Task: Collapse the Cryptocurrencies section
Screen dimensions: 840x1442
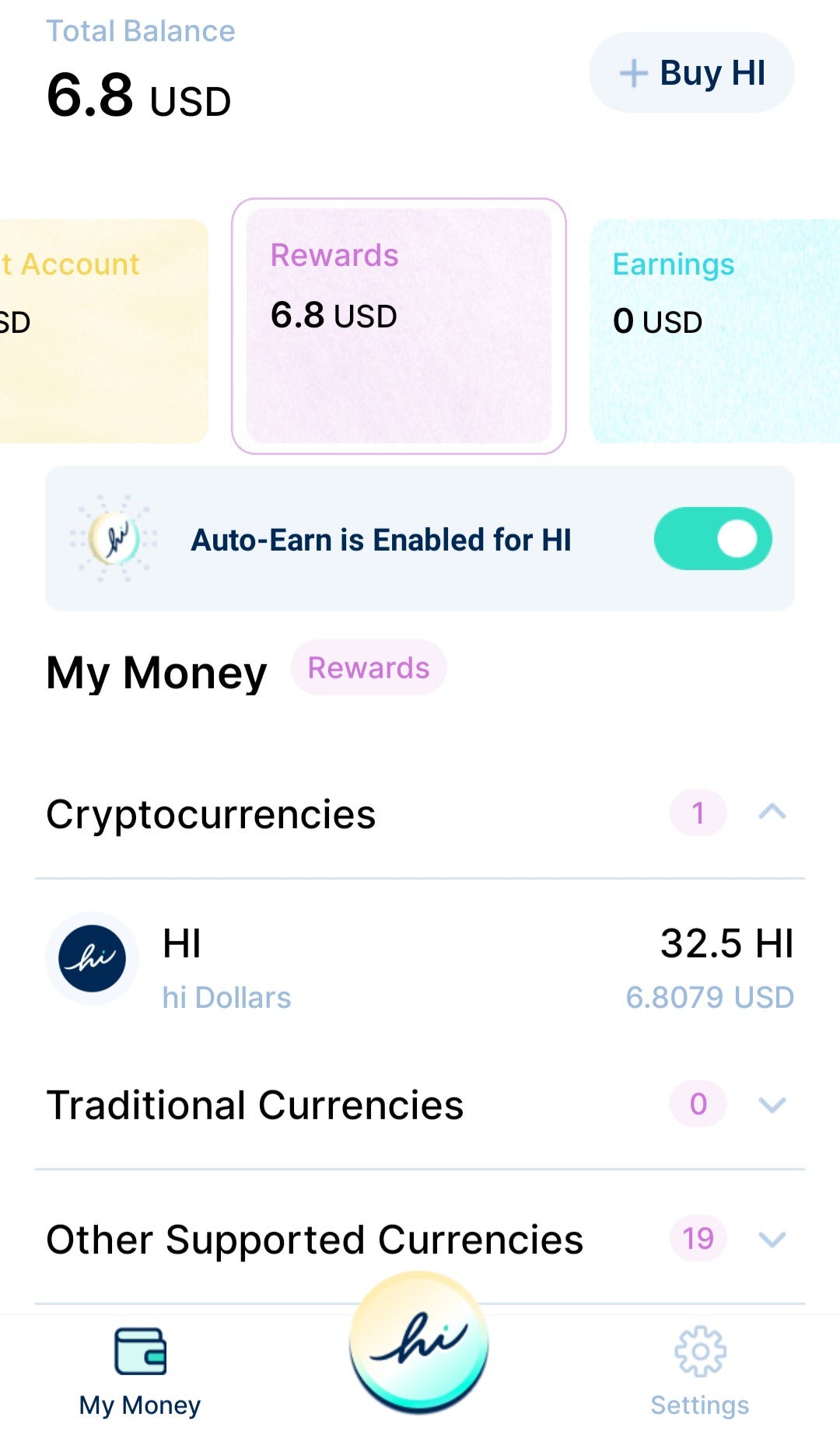Action: tap(772, 812)
